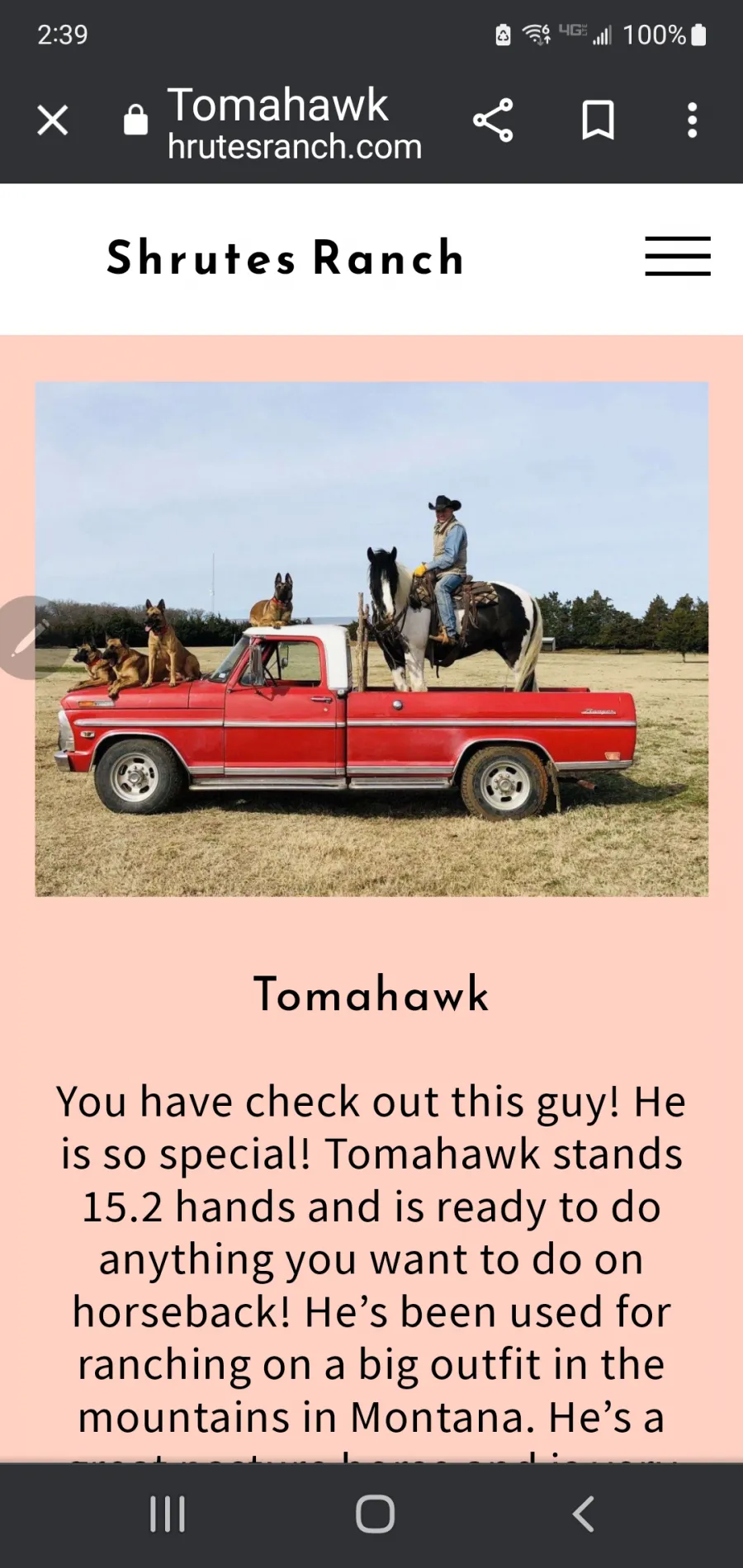Tap the pencil edit handle

tap(26, 638)
